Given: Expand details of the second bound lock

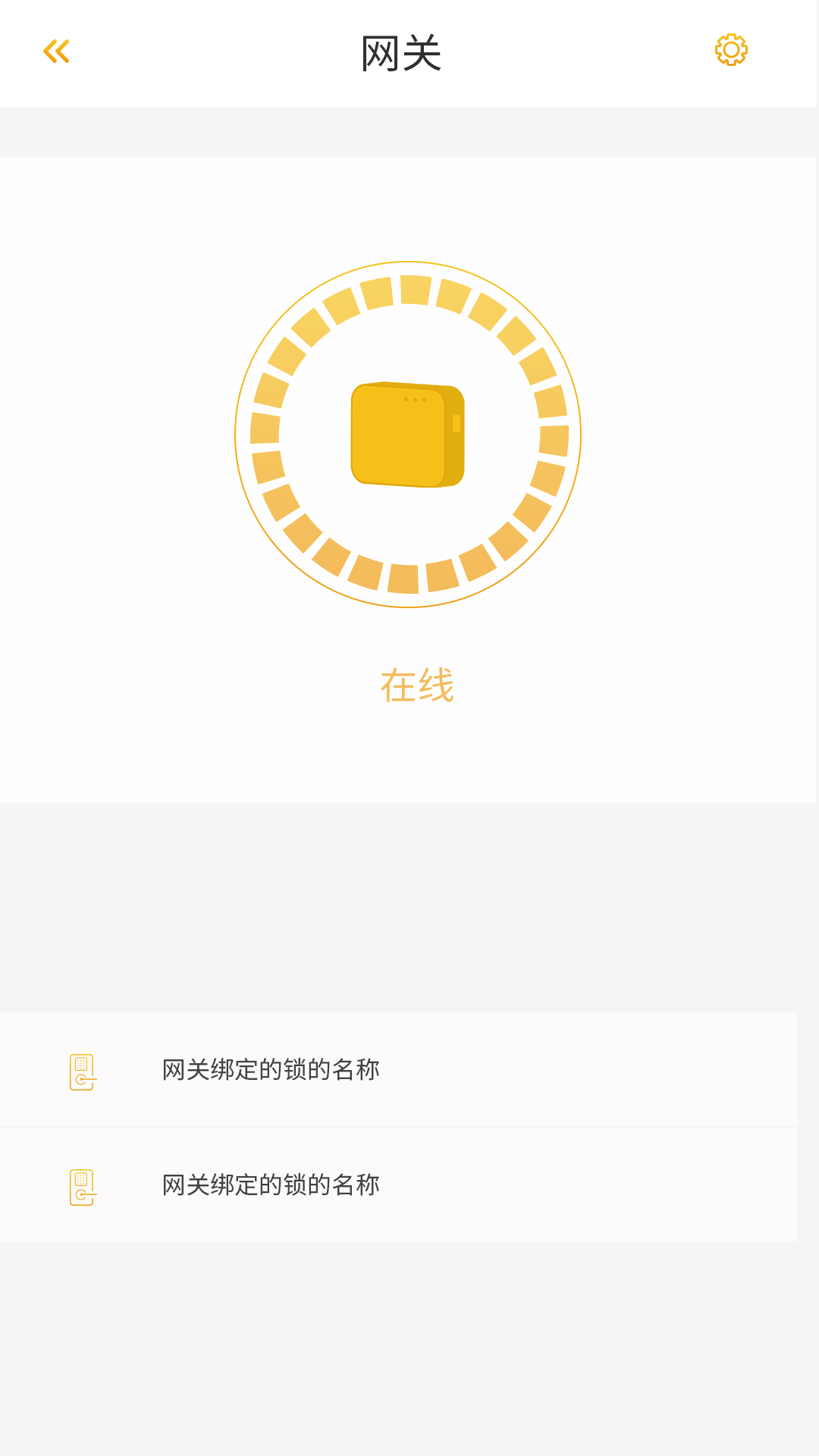Looking at the screenshot, I should 409,1184.
